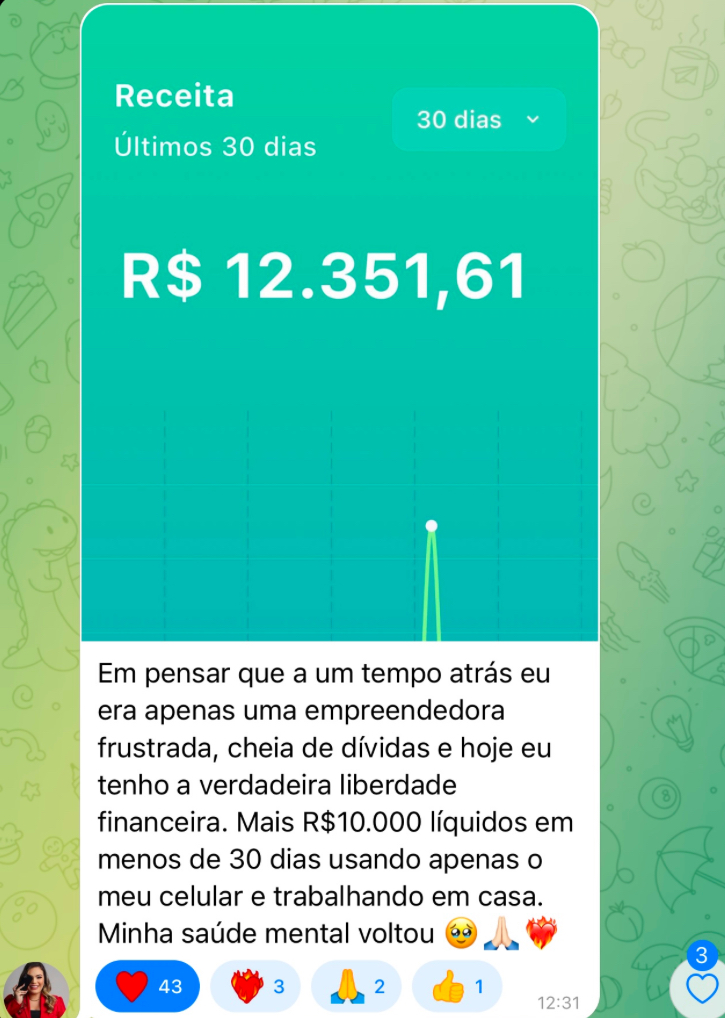React with the praying hands emoji
This screenshot has width=725, height=1018.
pos(356,987)
